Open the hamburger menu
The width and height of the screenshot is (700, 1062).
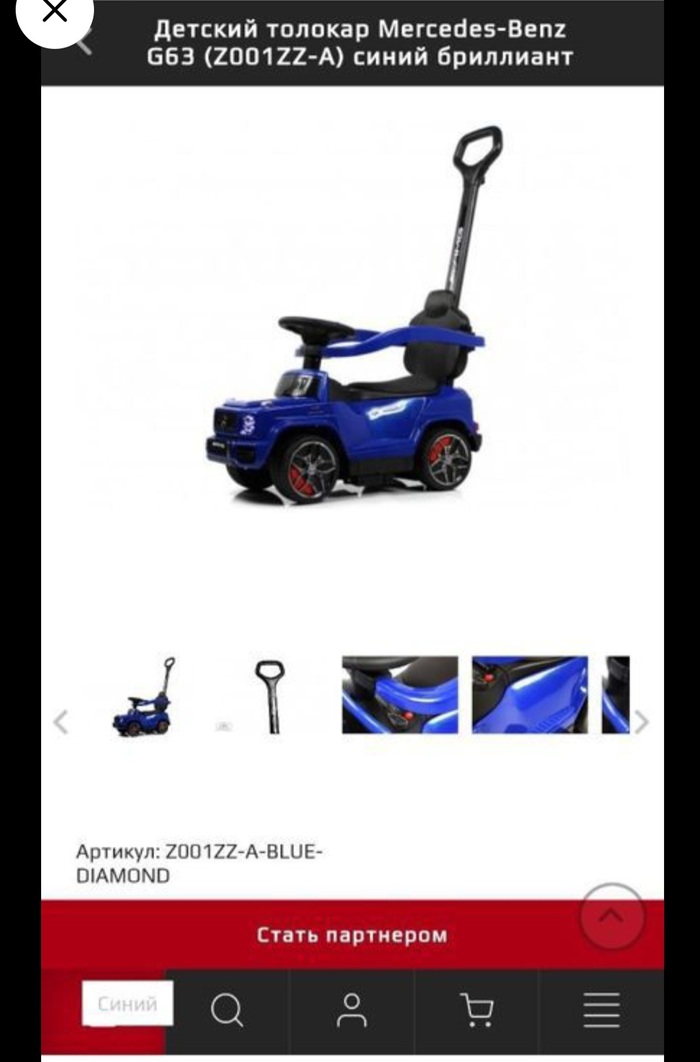click(601, 1010)
